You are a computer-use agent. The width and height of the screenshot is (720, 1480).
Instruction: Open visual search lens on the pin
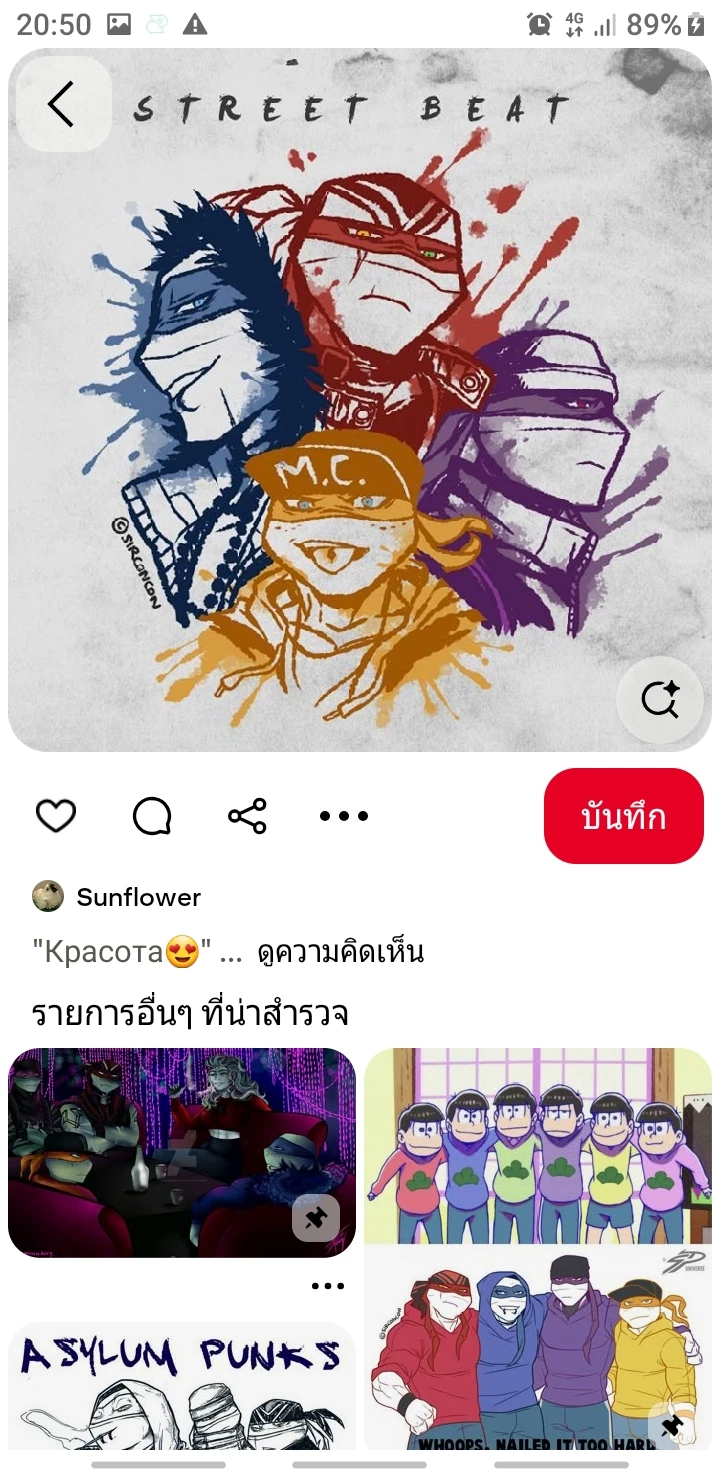coord(660,700)
